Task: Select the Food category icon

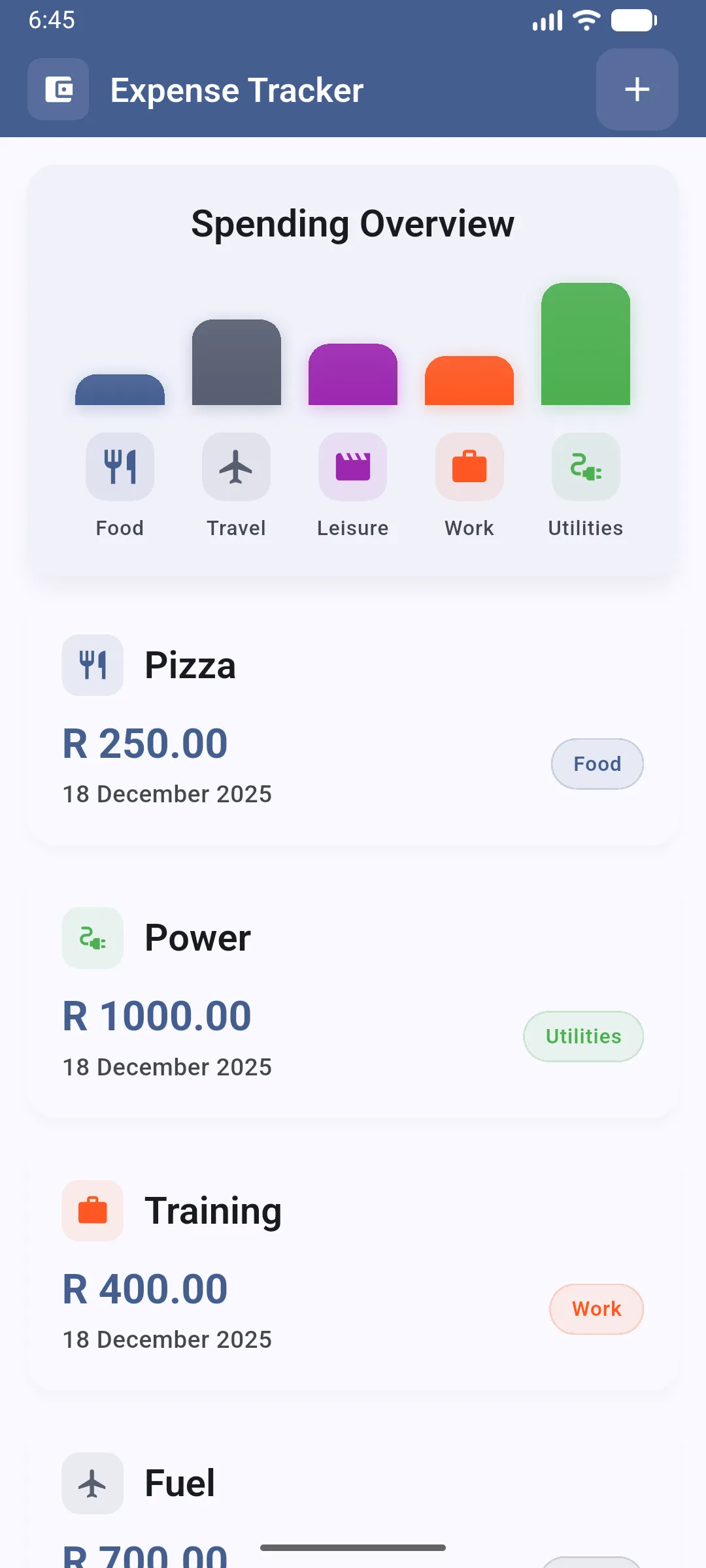Action: [119, 466]
